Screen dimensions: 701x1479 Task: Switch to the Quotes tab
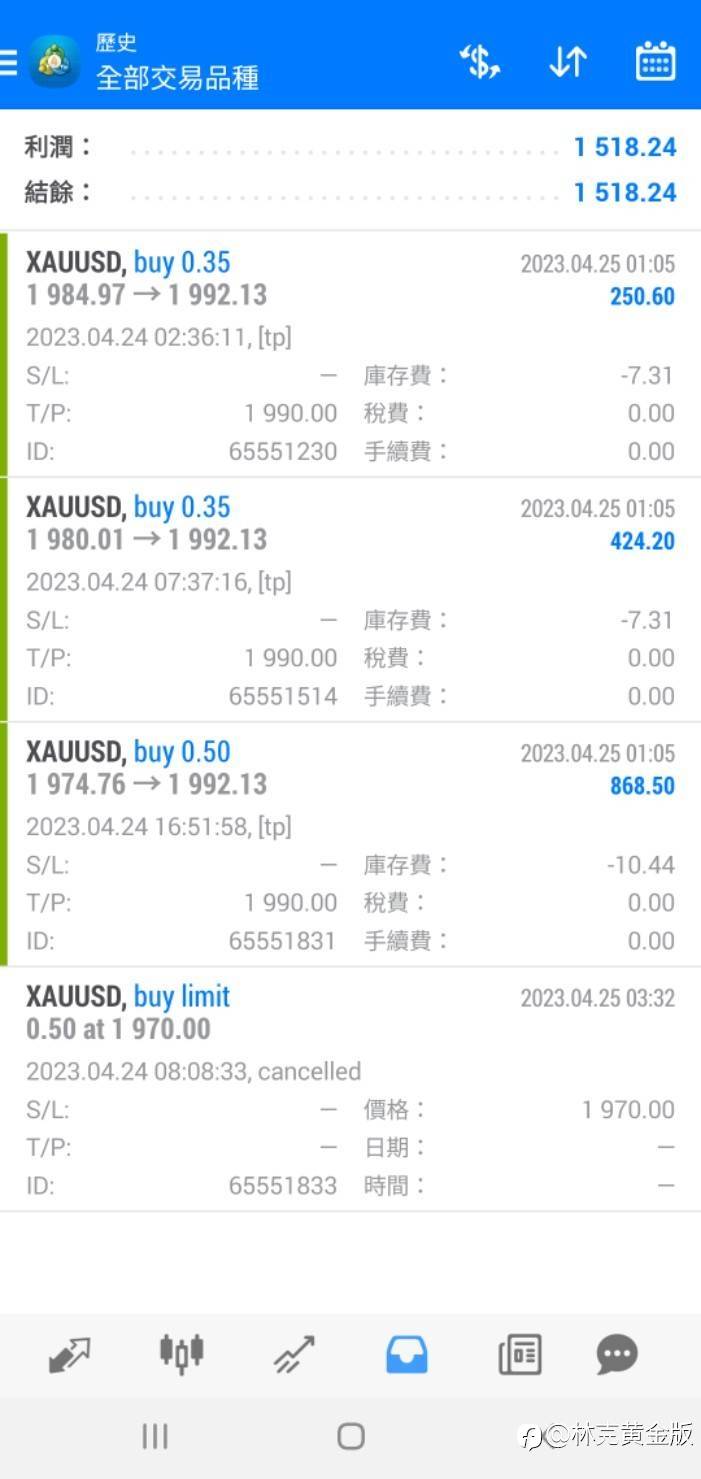(x=69, y=1354)
